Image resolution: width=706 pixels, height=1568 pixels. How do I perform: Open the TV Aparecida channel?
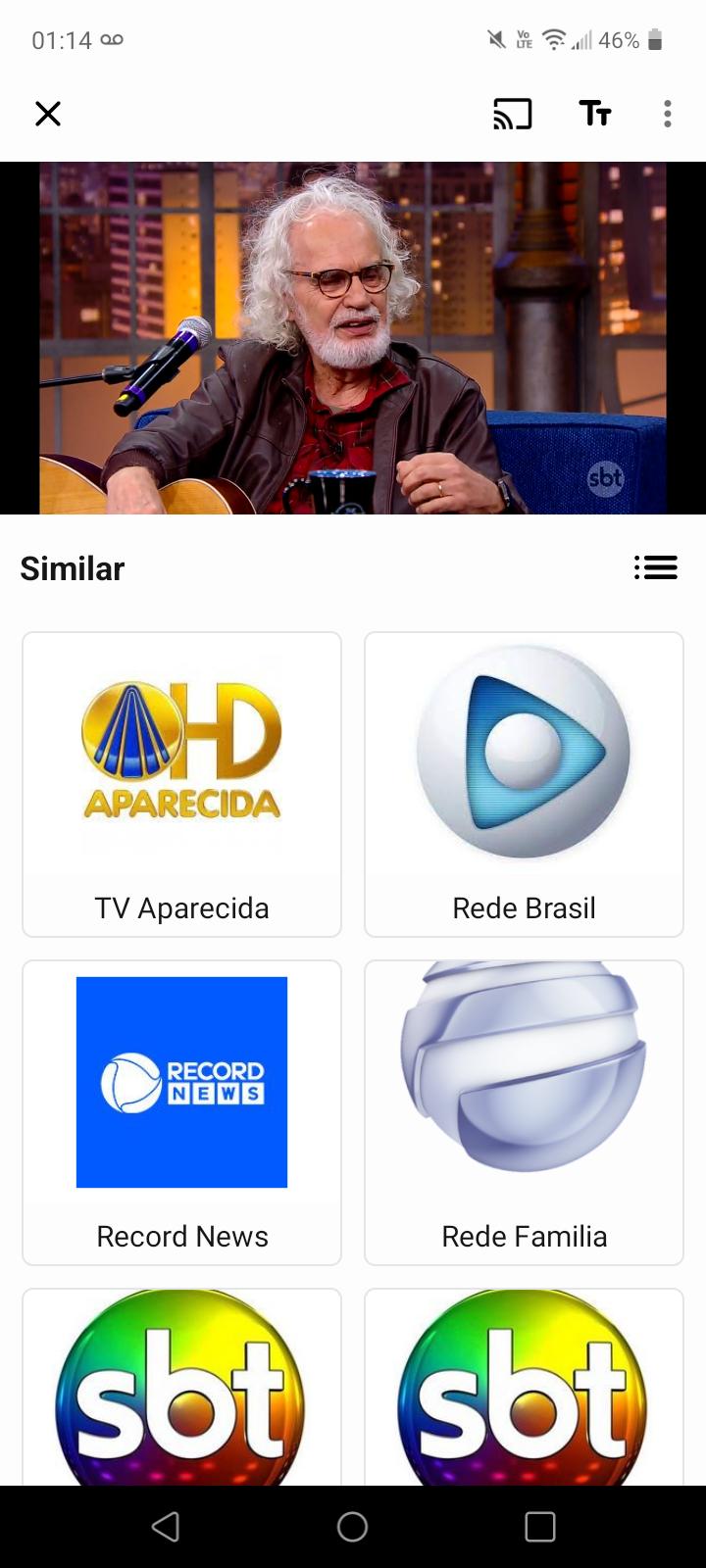[182, 784]
